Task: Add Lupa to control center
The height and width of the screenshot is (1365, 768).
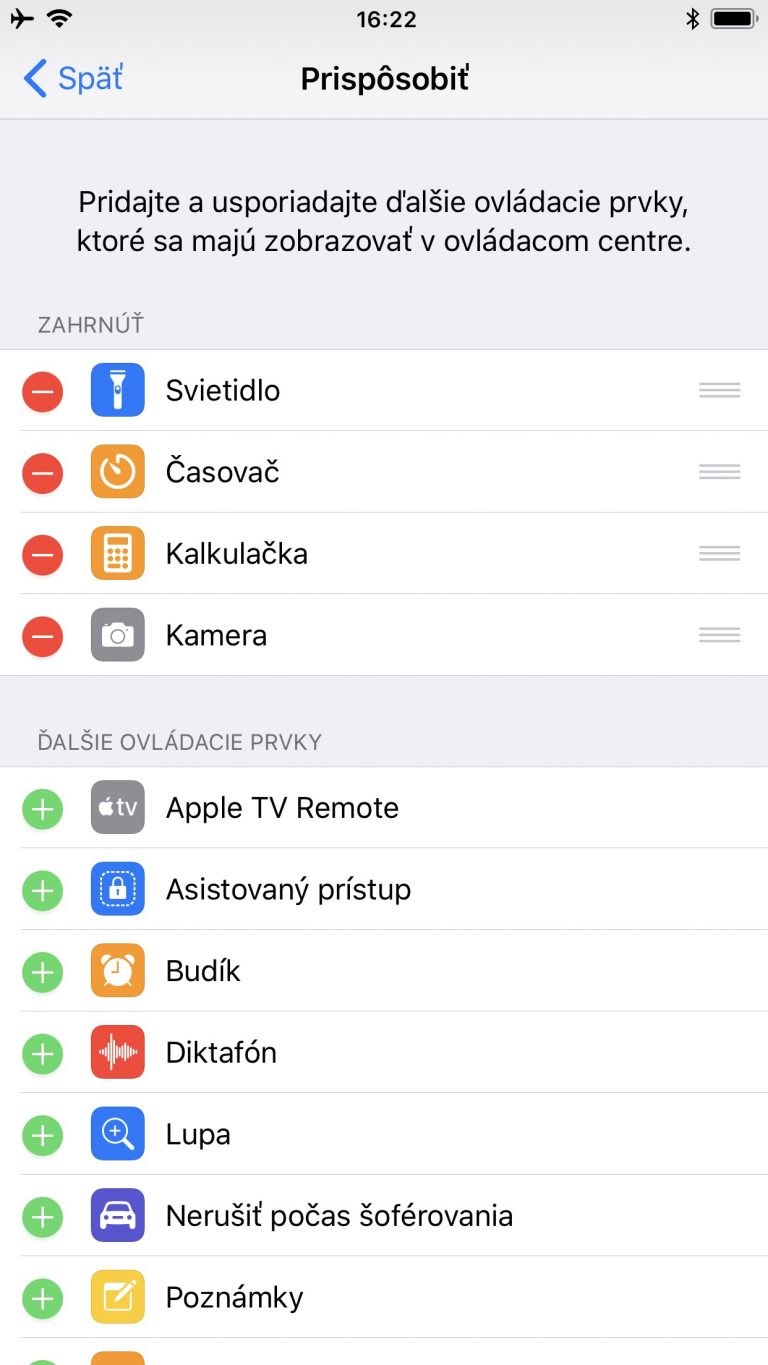Action: (42, 1135)
